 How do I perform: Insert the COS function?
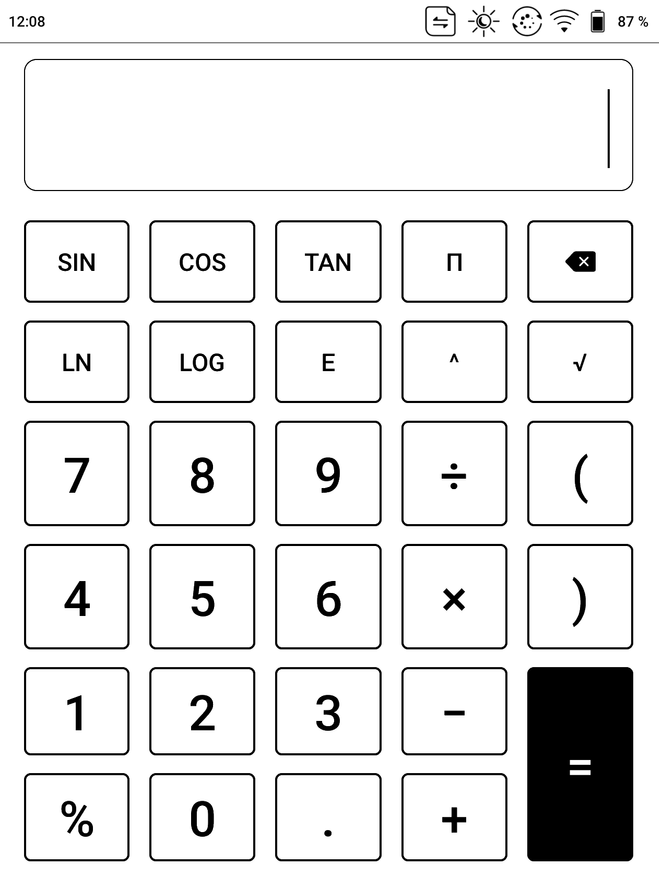coord(202,262)
